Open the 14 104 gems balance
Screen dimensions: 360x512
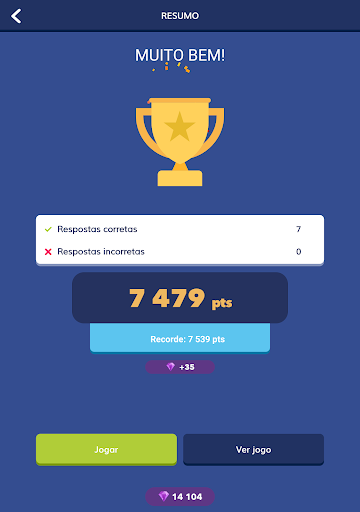pyautogui.click(x=180, y=497)
